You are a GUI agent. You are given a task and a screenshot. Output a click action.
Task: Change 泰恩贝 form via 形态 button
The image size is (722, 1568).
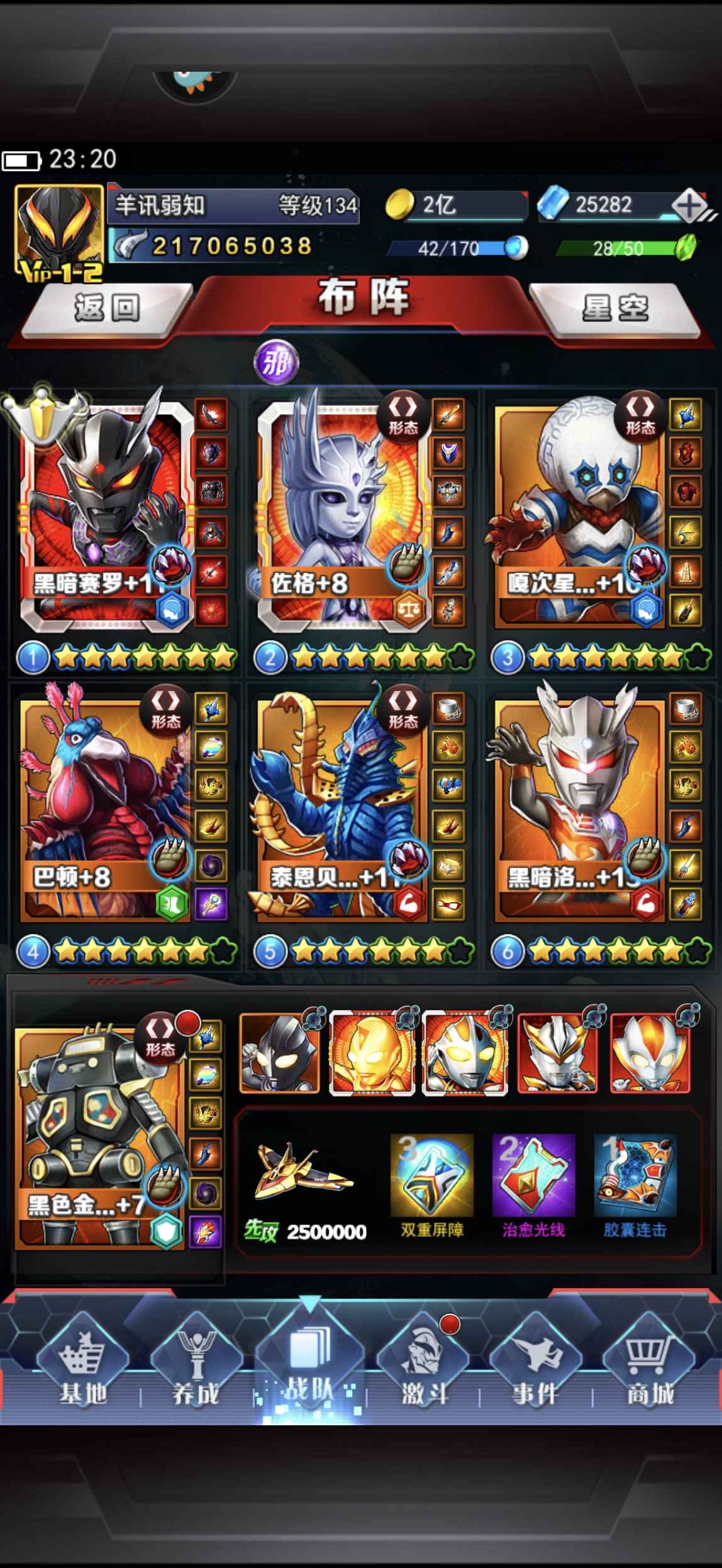pos(403,710)
